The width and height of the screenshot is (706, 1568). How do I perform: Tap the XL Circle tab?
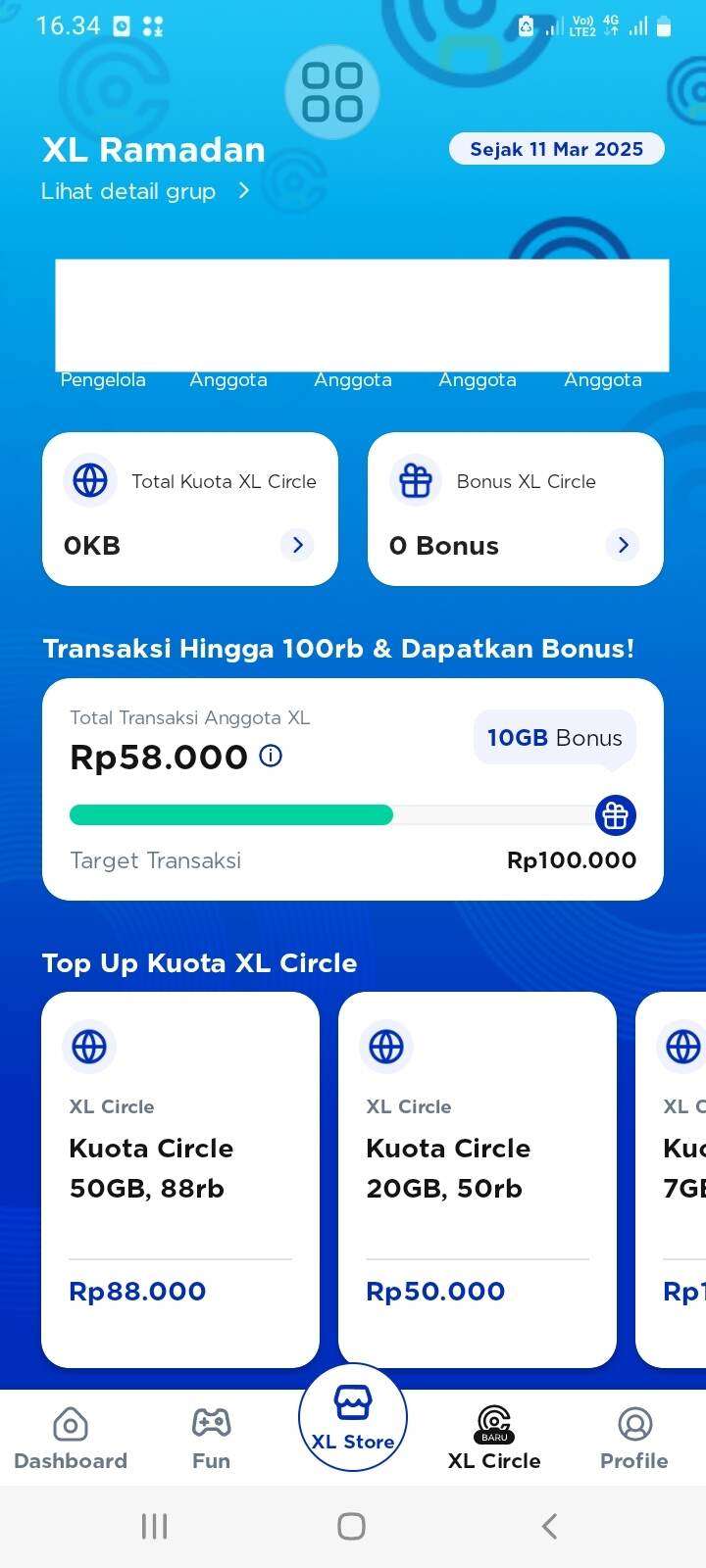[x=494, y=1439]
